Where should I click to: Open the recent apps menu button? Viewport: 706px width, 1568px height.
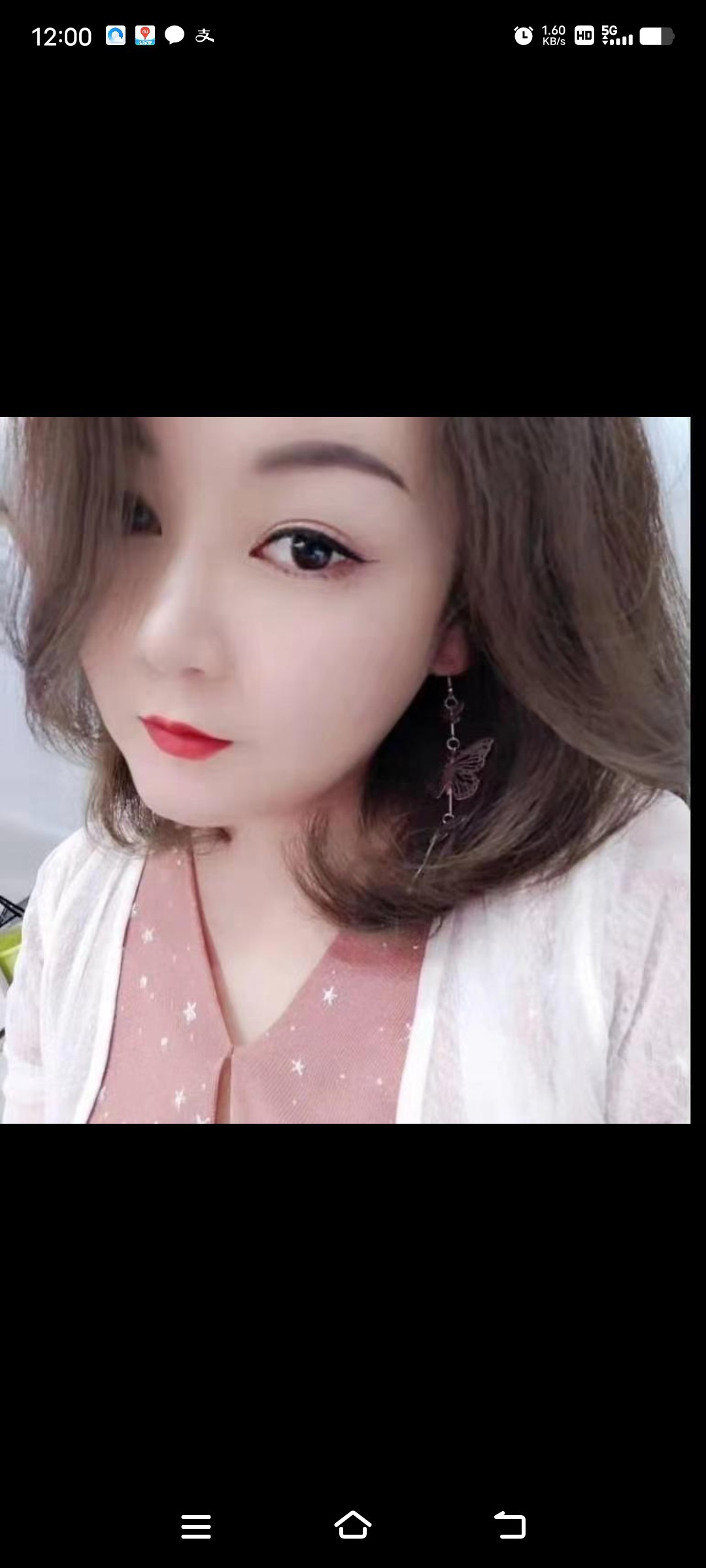196,1526
